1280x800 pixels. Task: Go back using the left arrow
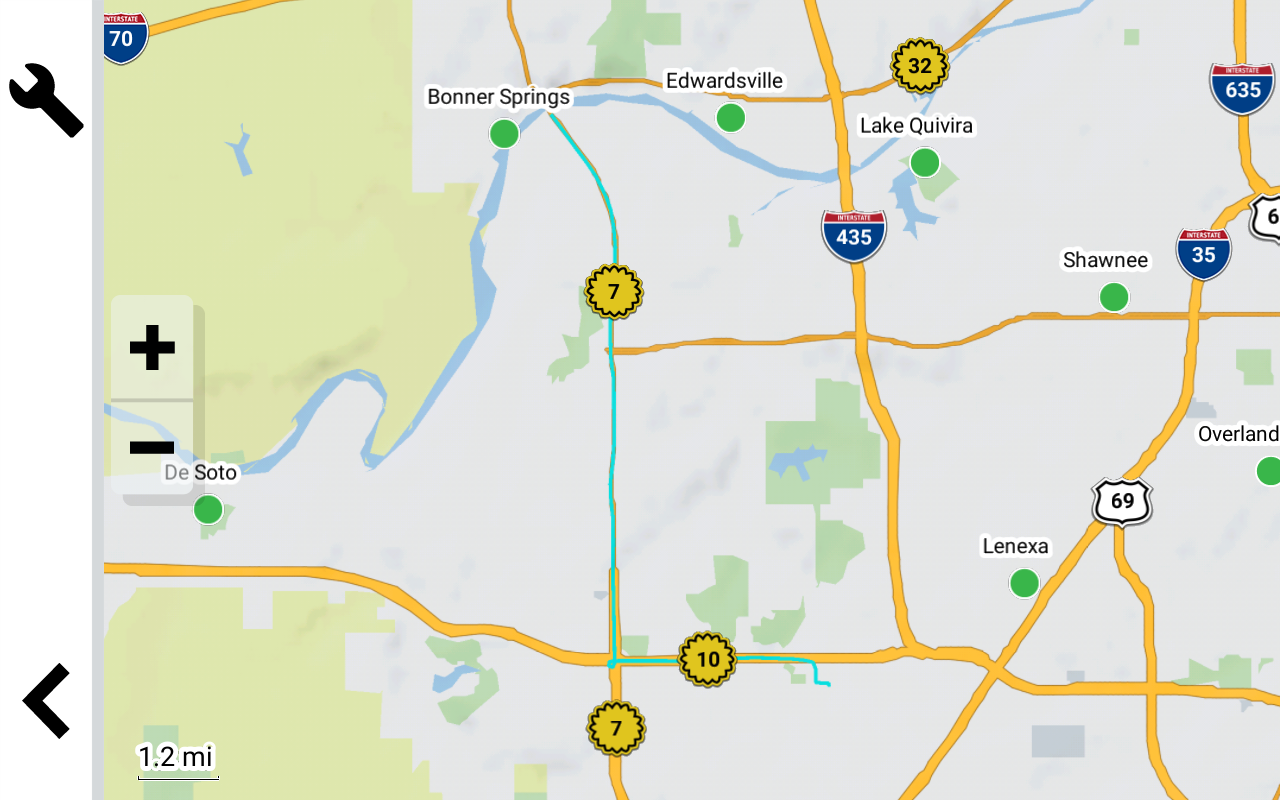click(x=47, y=701)
